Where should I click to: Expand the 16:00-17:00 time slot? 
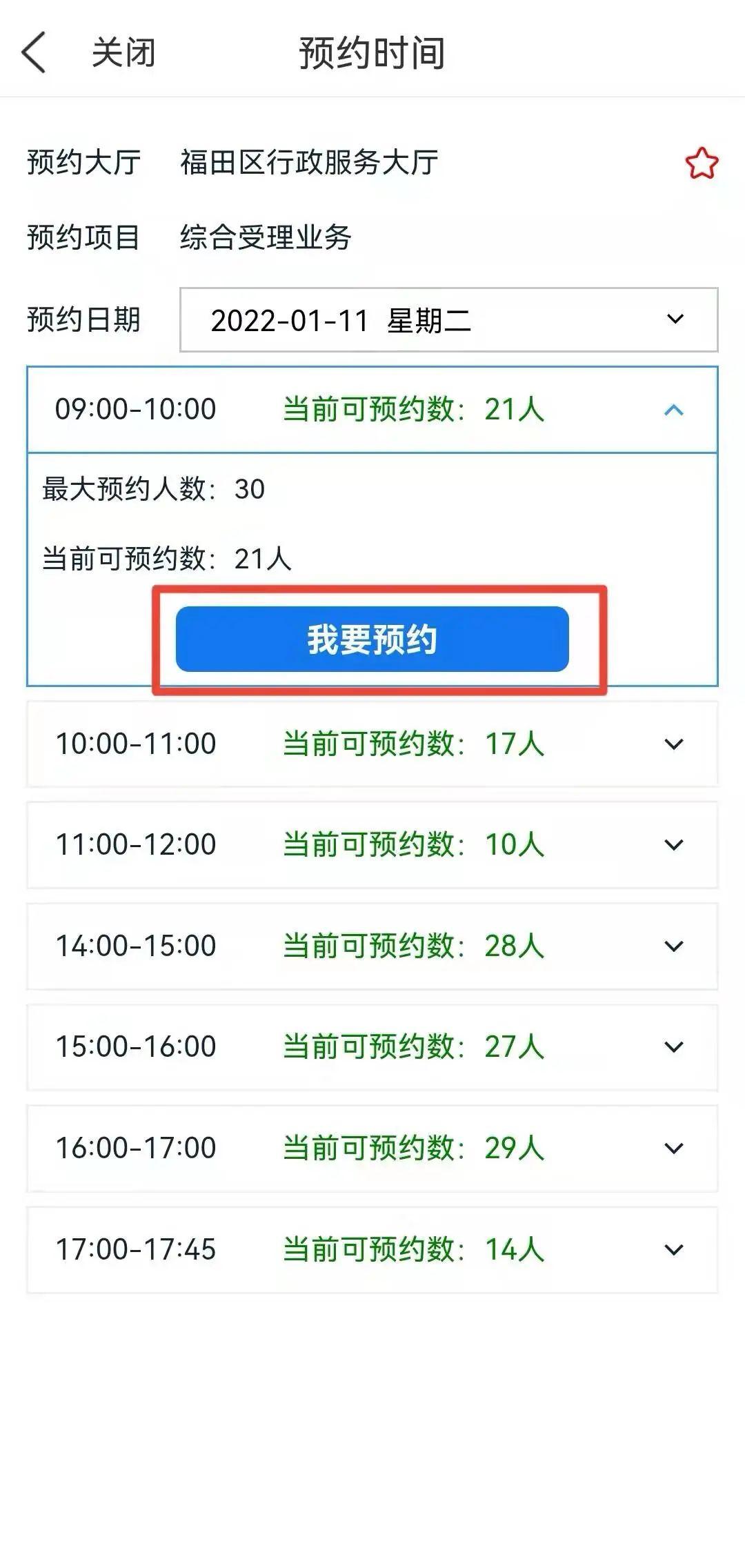[x=673, y=1149]
